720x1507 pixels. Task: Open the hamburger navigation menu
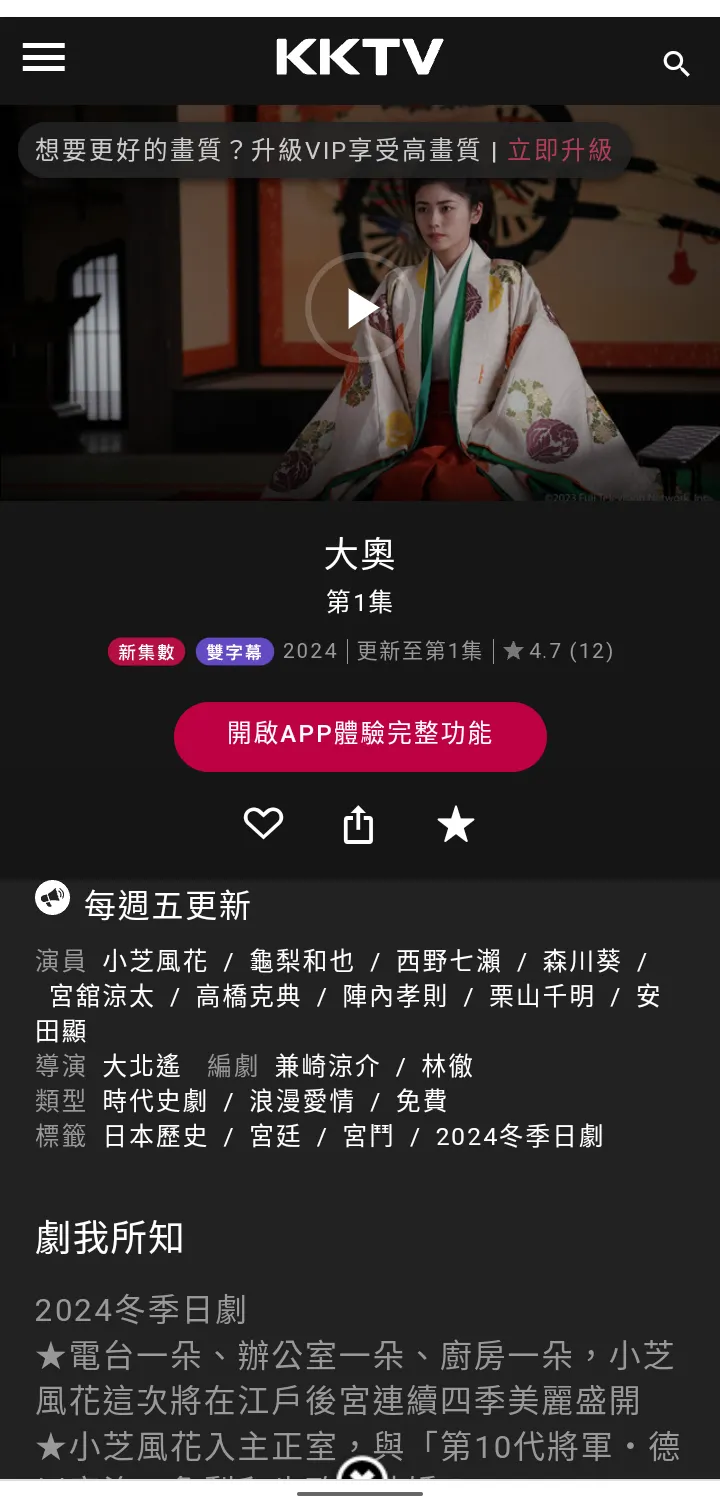click(43, 58)
